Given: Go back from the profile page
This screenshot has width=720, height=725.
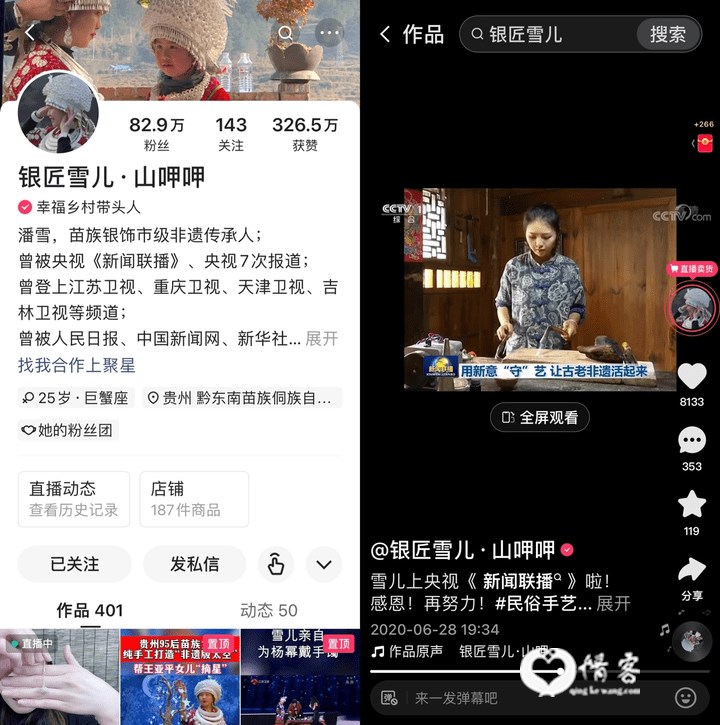Looking at the screenshot, I should coord(29,33).
